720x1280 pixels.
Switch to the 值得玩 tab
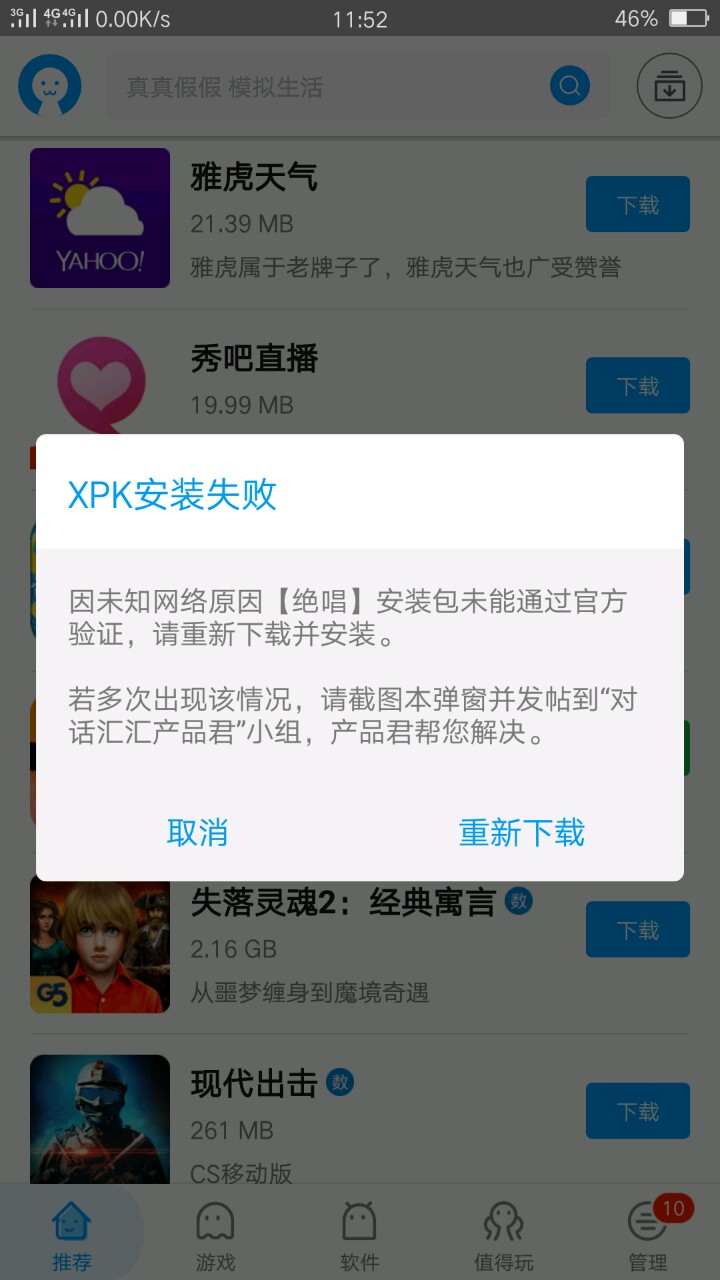[x=504, y=1236]
